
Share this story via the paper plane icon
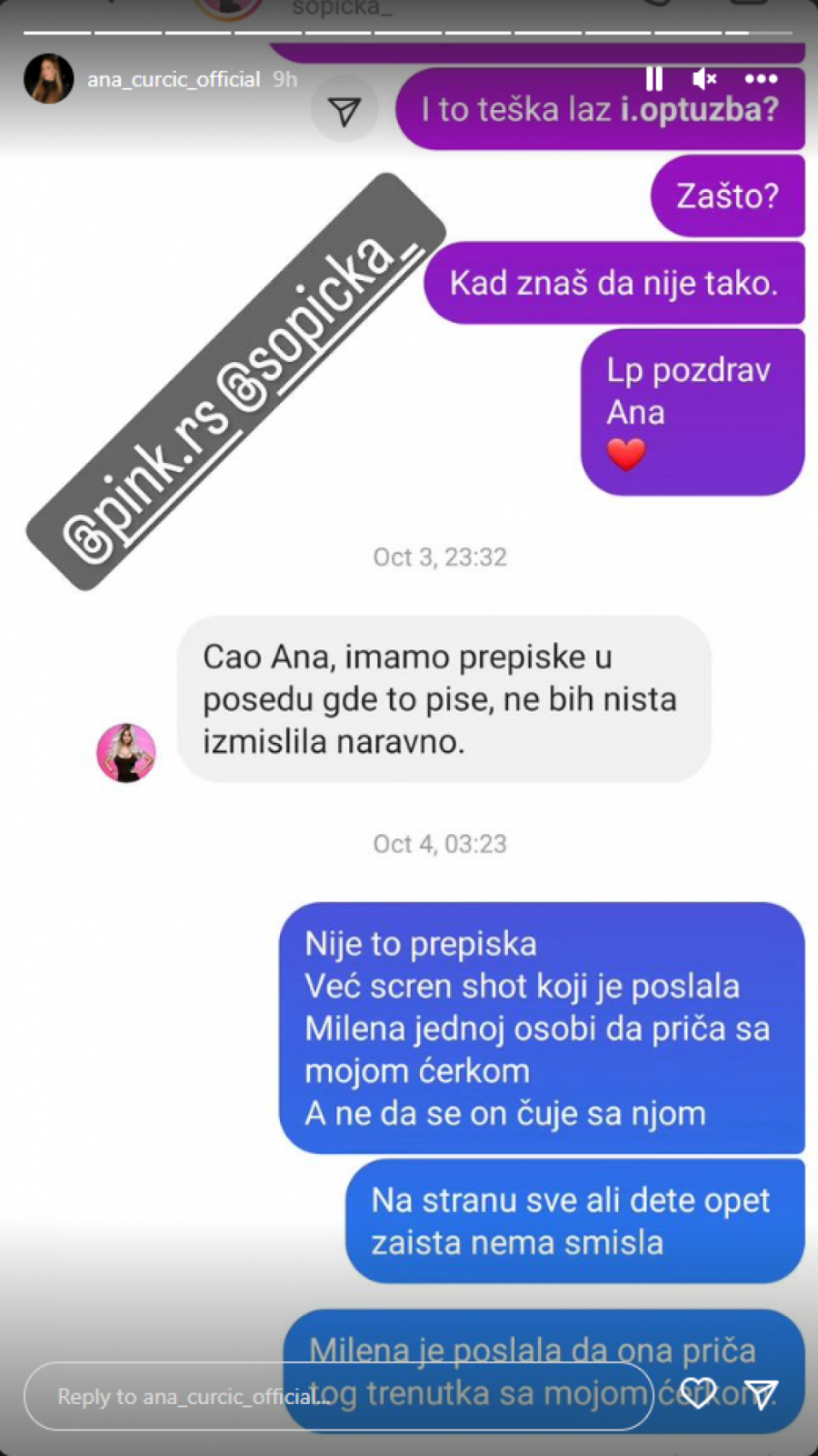(761, 1392)
